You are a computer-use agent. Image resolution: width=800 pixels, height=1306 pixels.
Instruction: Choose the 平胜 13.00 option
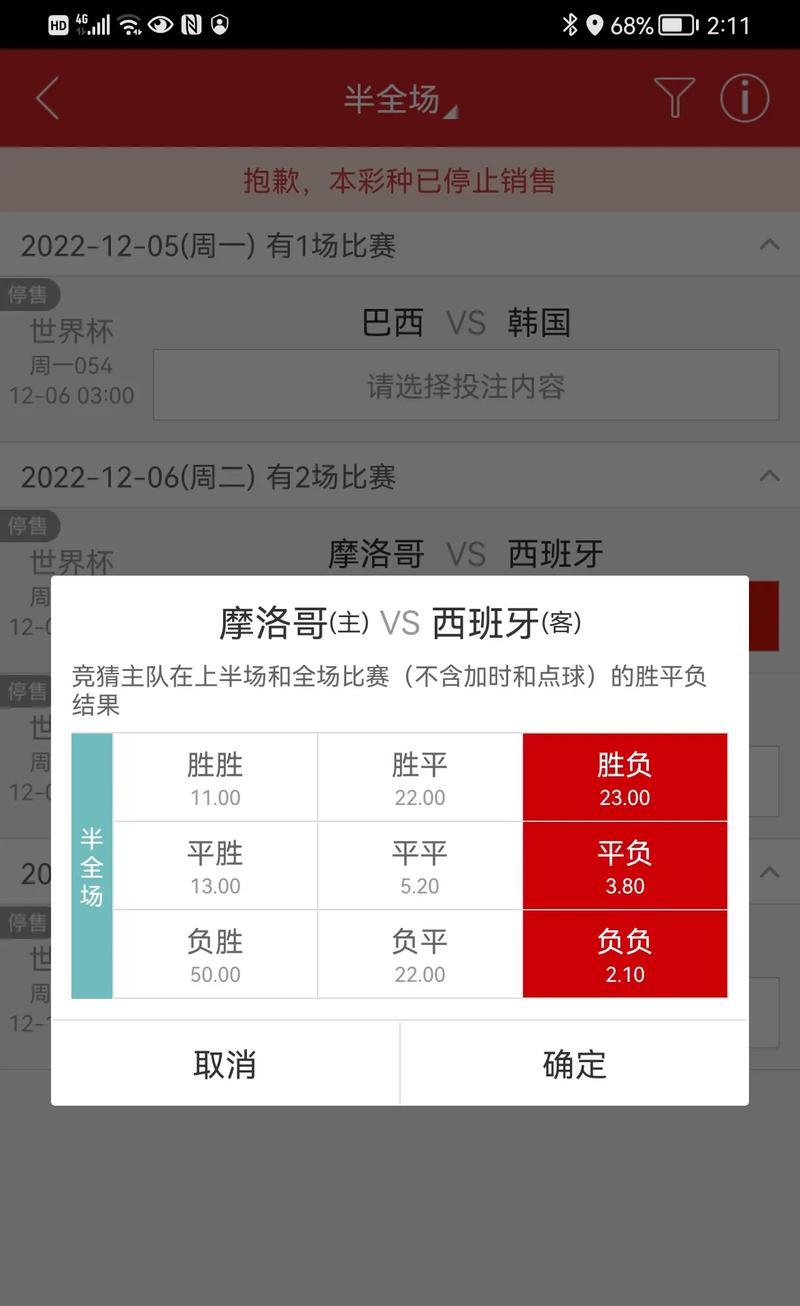point(215,866)
